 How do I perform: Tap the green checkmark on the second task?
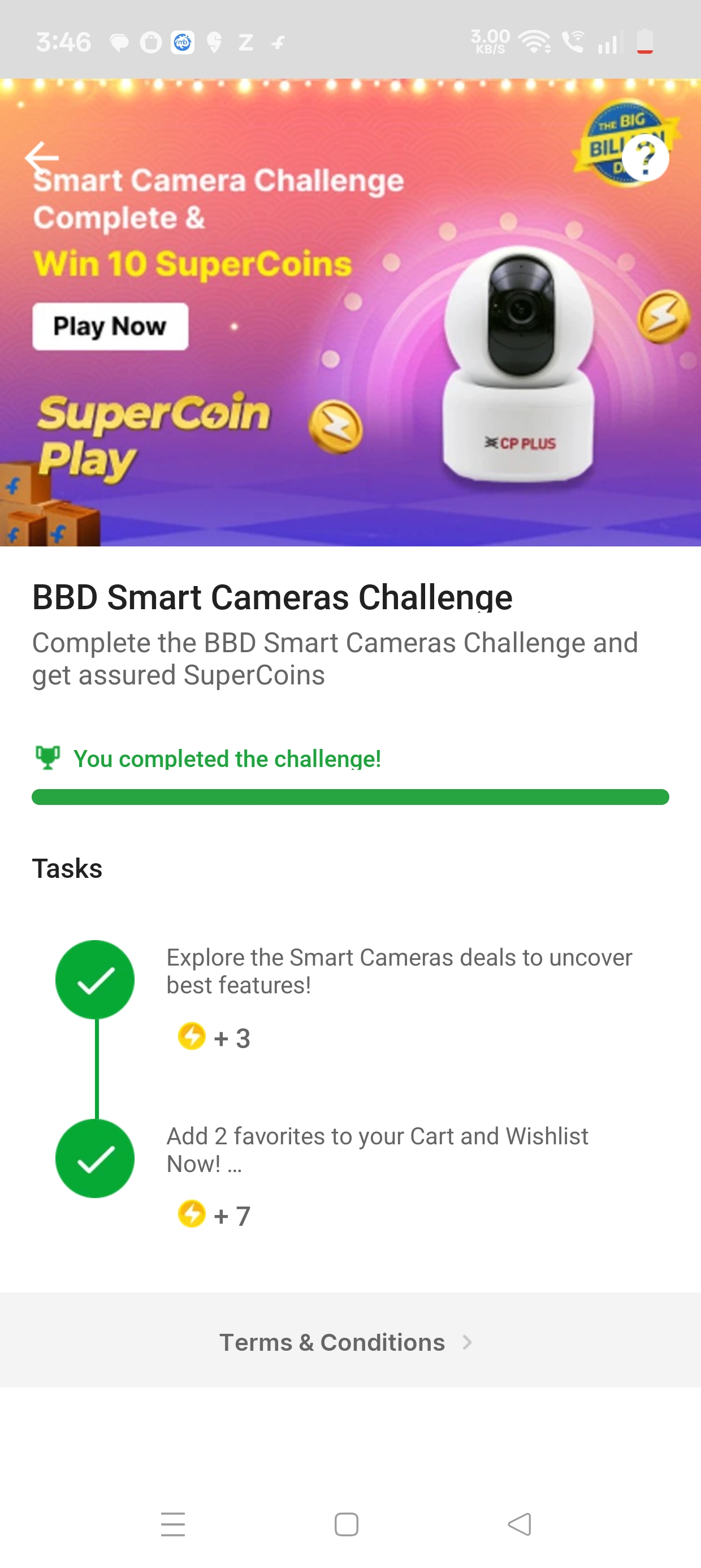pos(95,1158)
